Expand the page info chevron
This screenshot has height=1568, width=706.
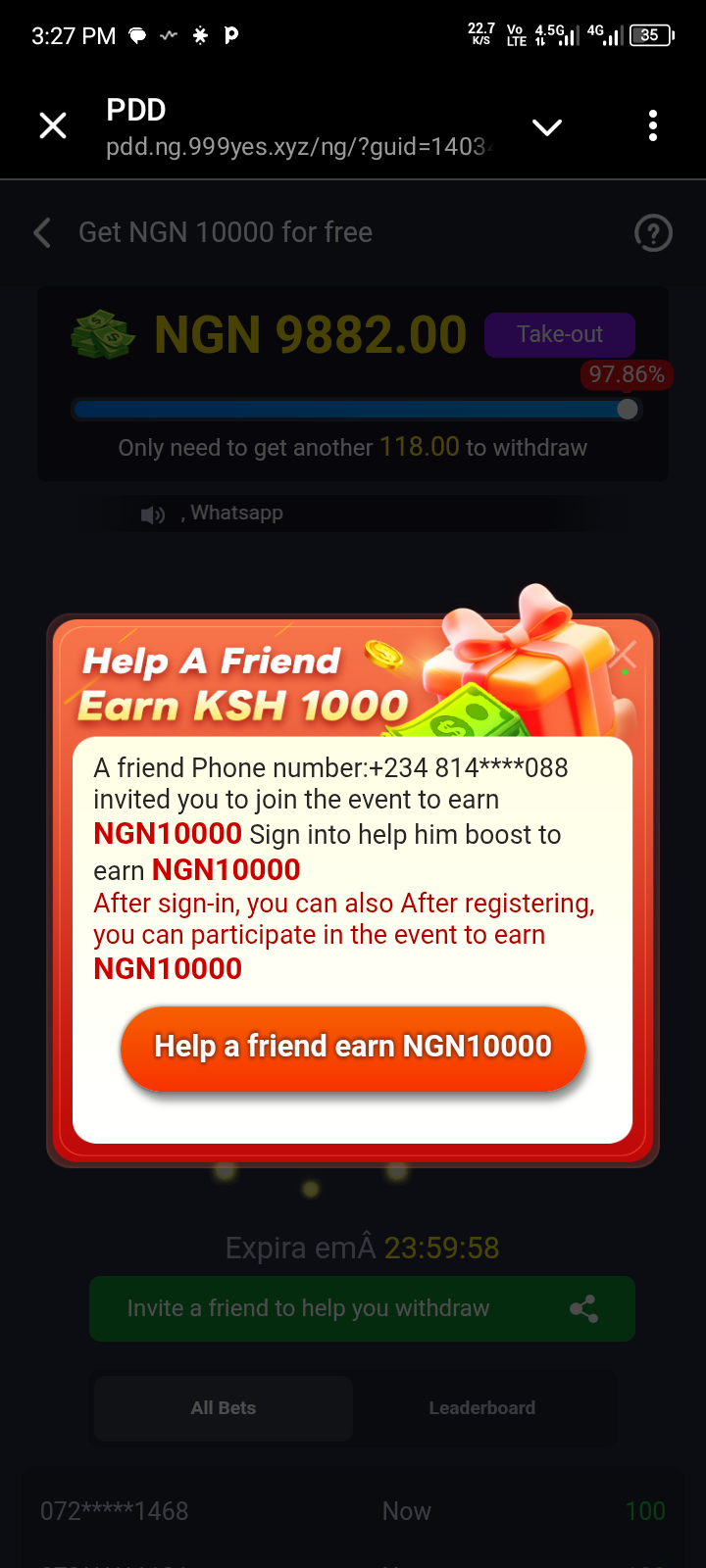546,127
